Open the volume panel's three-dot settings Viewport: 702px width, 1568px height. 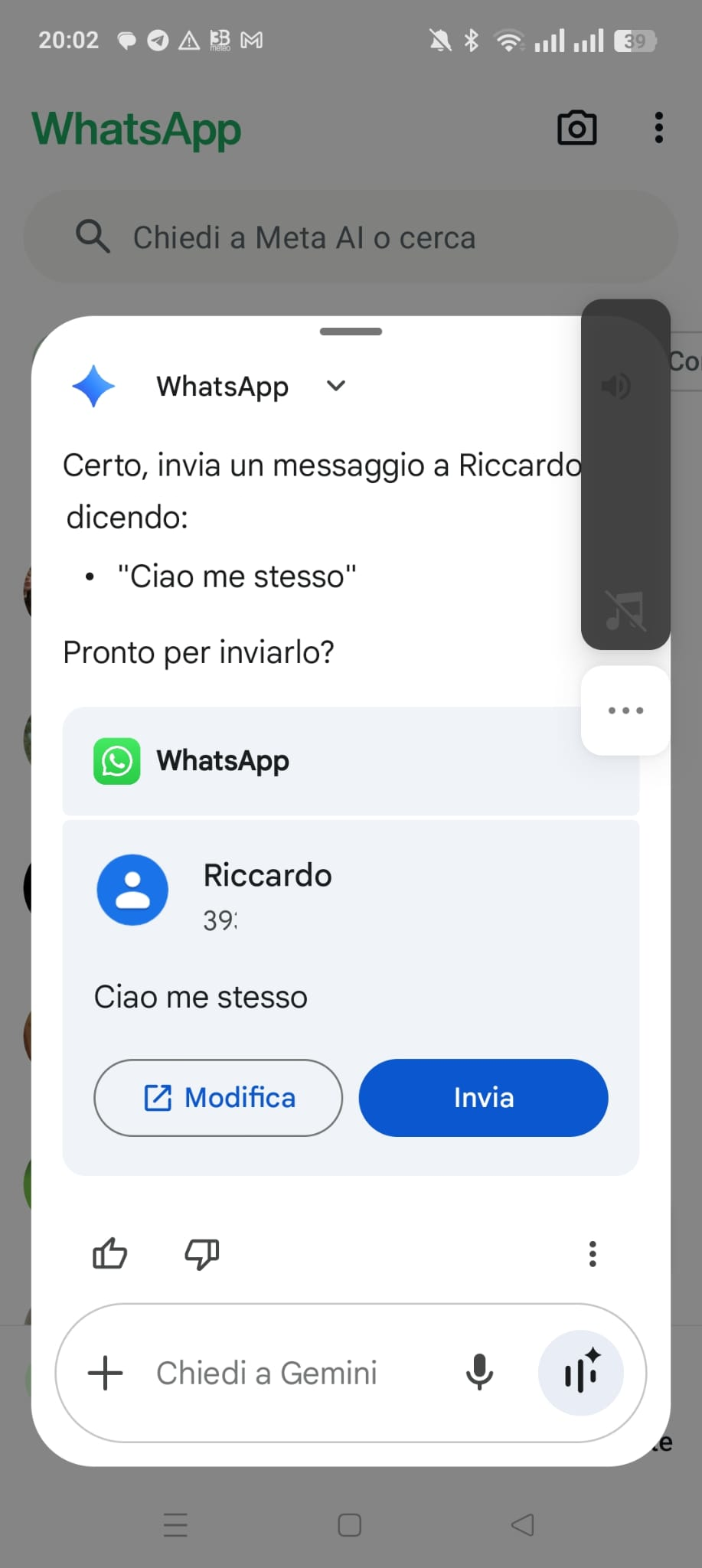625,710
